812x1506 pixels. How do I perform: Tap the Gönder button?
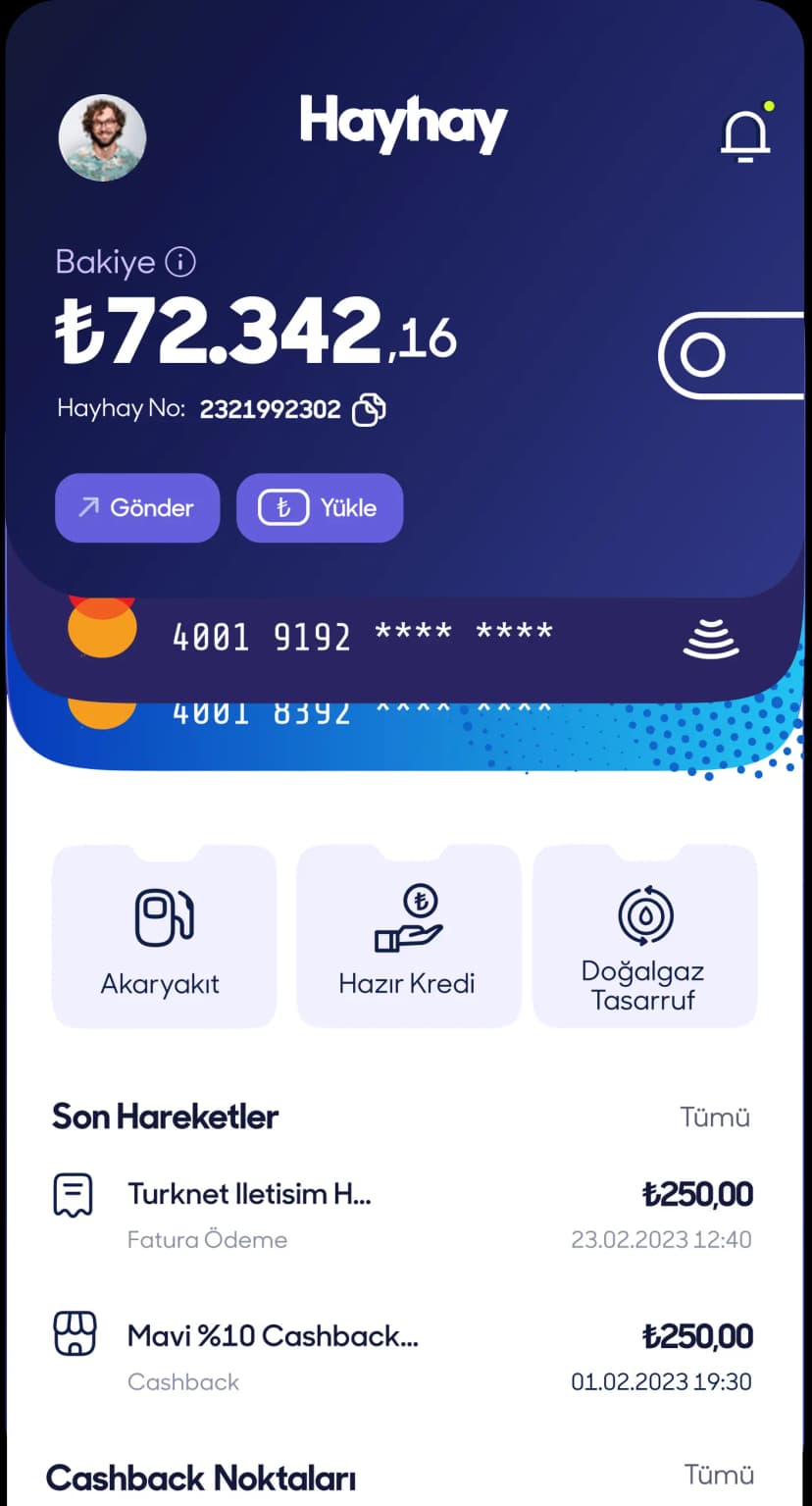137,507
